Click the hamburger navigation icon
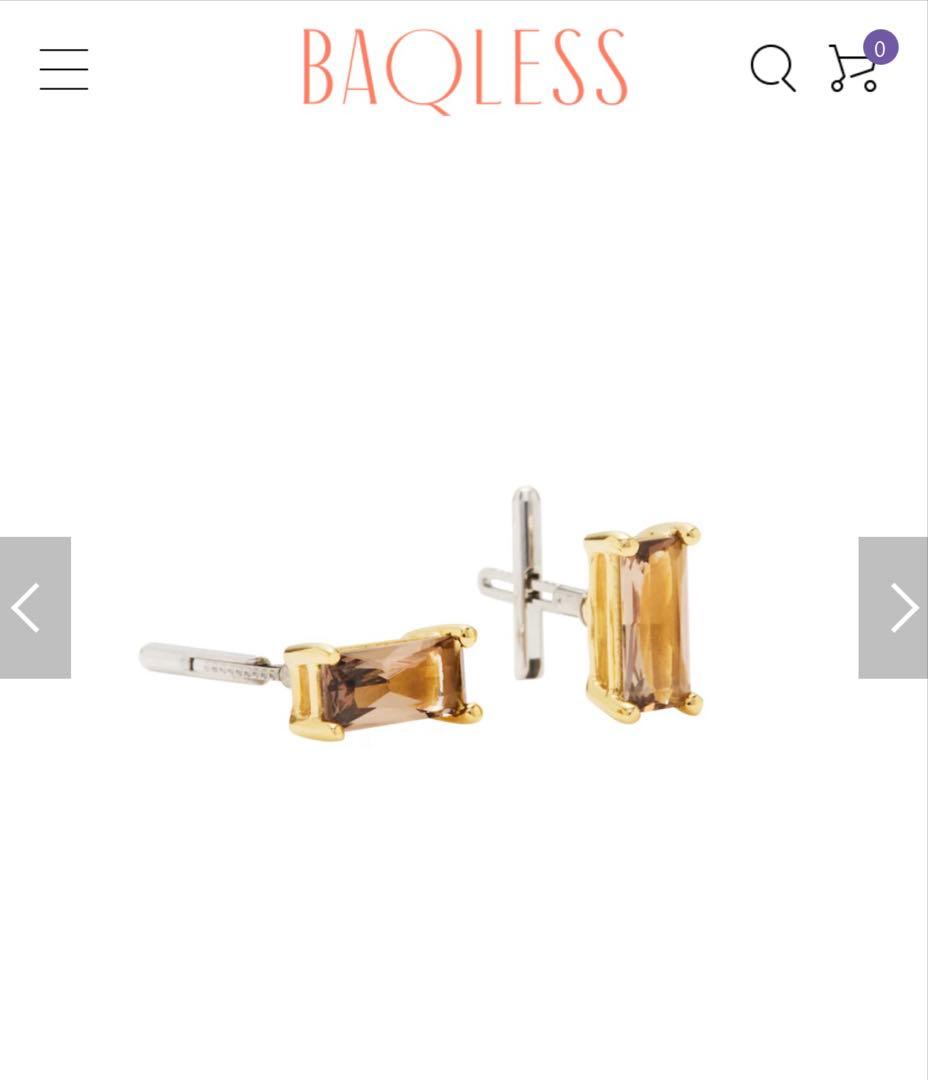Viewport: 928px width, 1080px height. coord(63,68)
